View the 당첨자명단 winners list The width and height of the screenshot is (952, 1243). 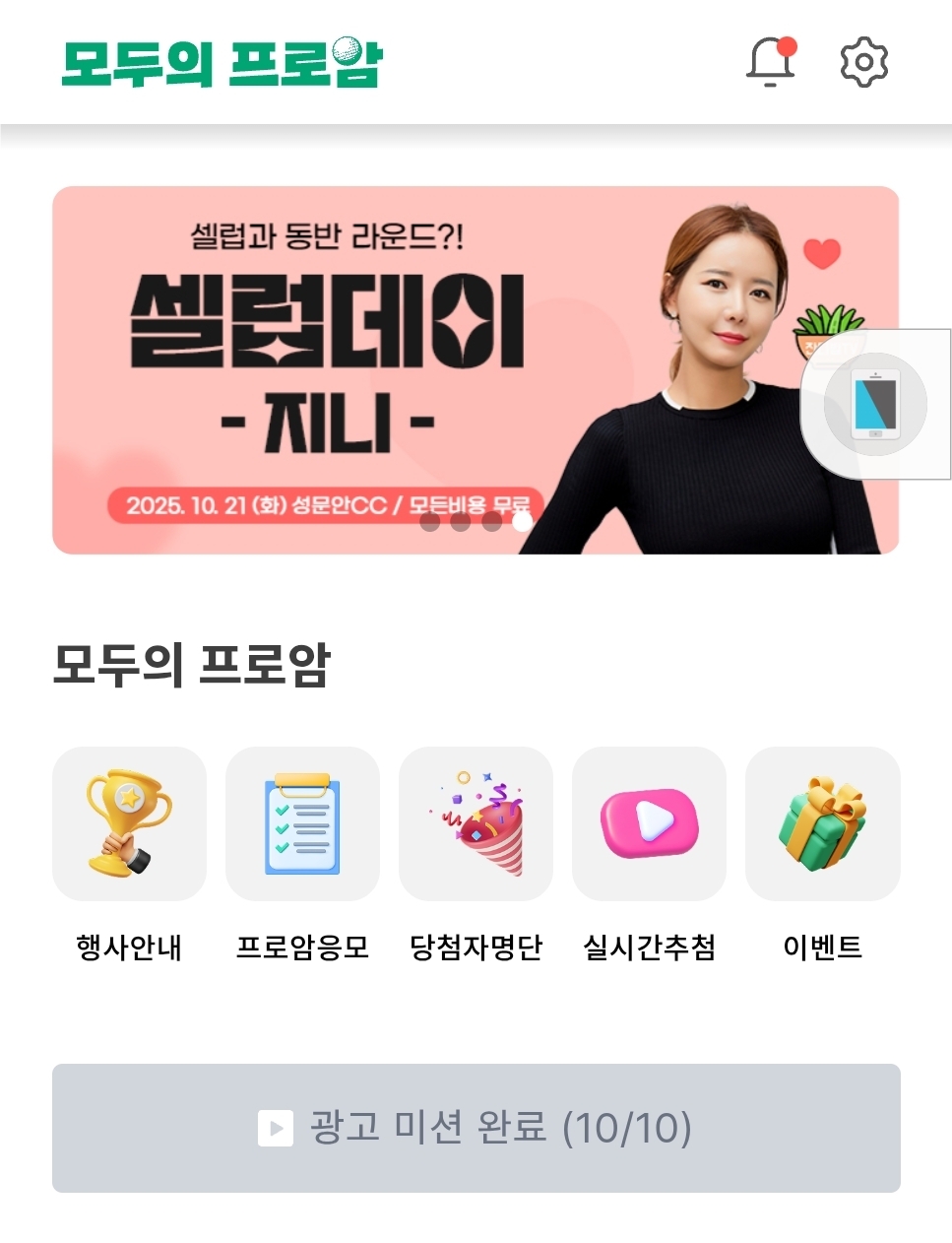tap(476, 824)
